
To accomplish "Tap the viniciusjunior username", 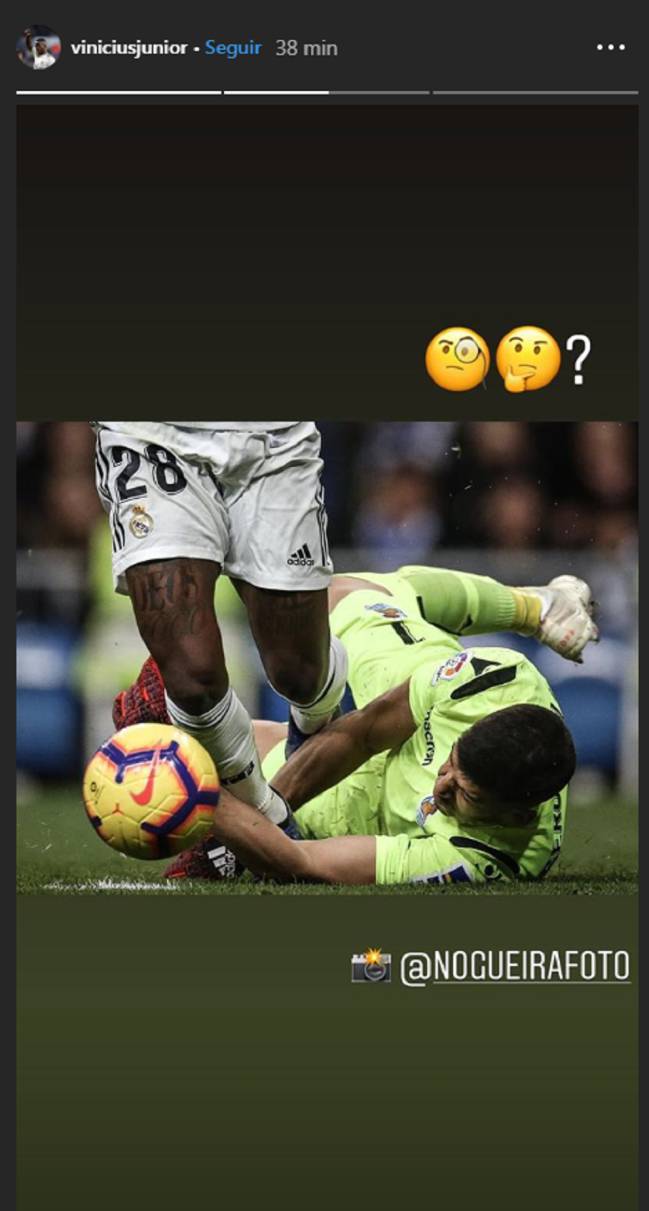I will coord(129,48).
